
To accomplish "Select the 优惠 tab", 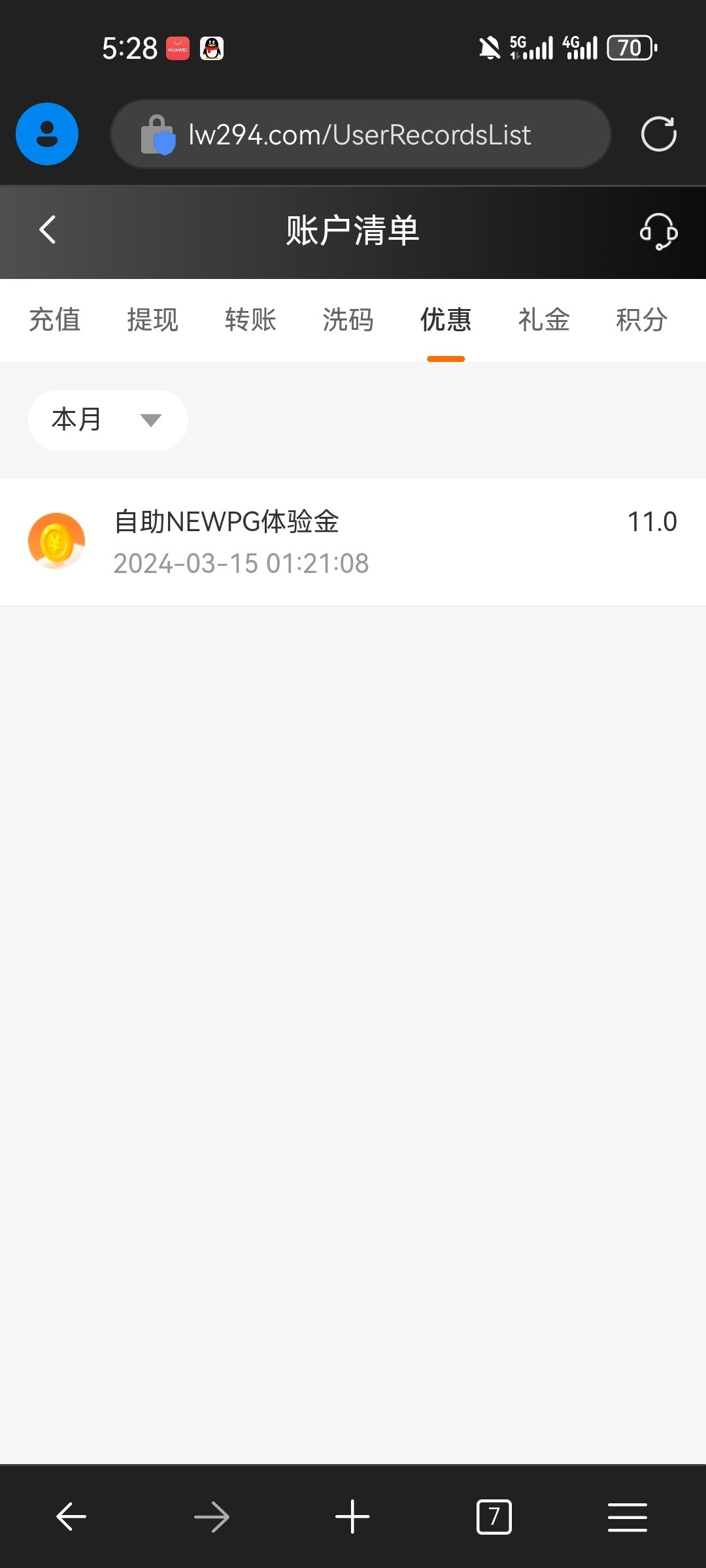I will [446, 320].
